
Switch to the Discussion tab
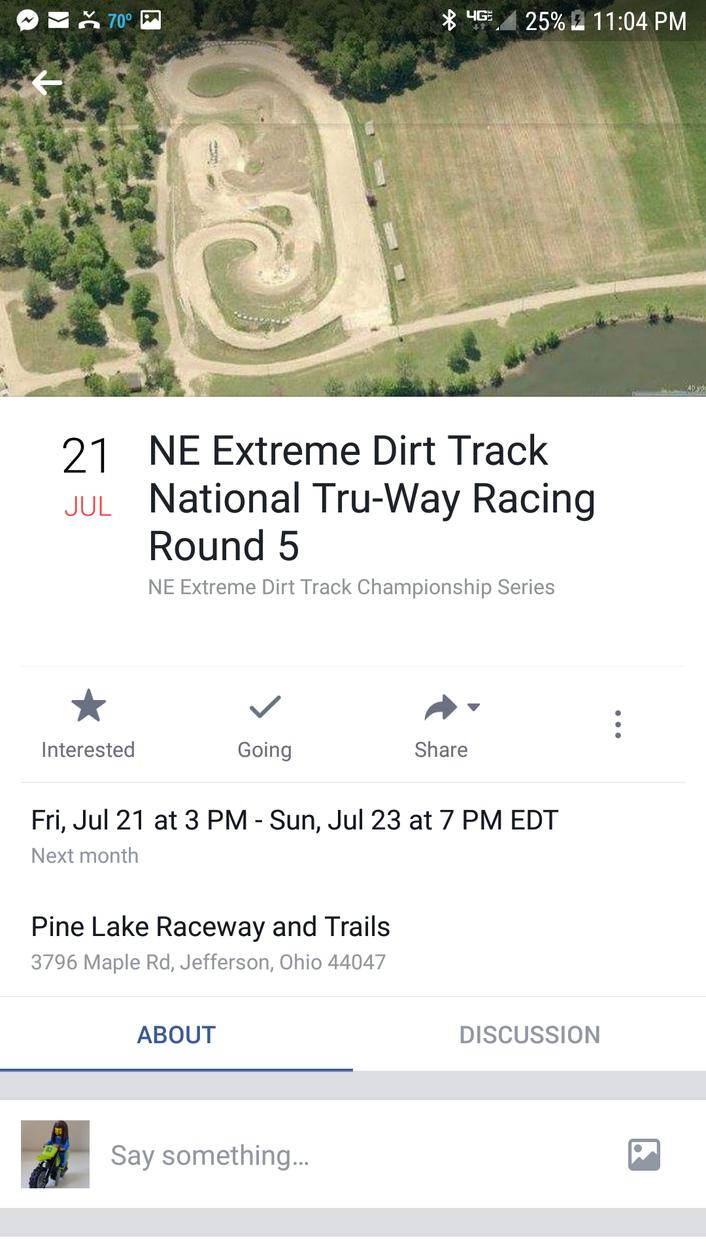(x=529, y=1034)
